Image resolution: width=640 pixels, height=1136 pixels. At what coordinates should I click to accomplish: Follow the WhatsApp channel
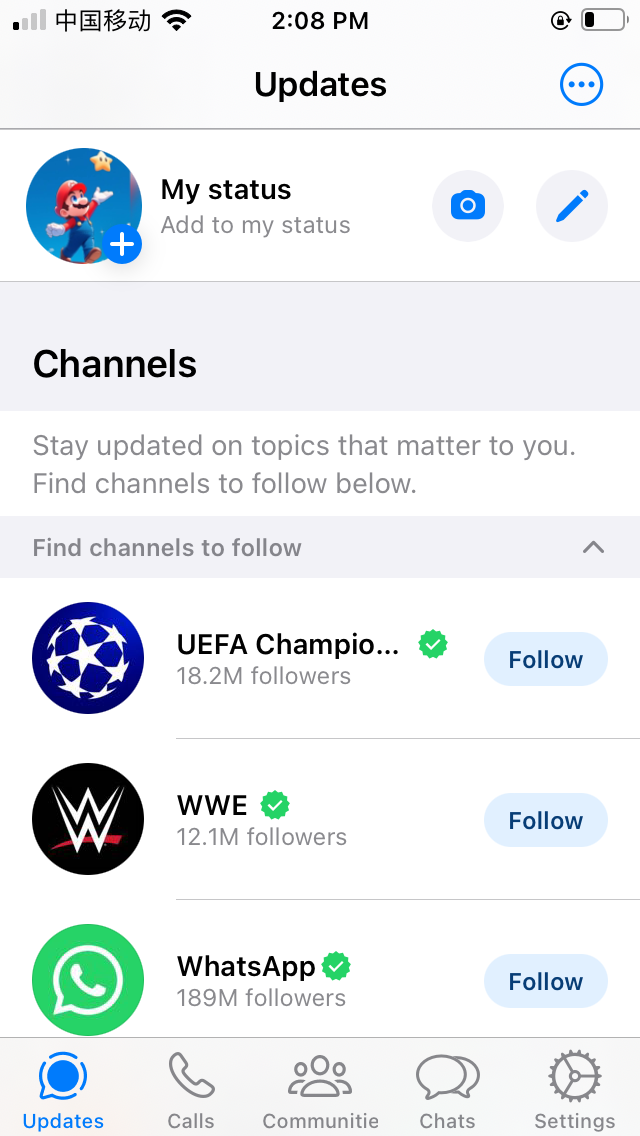[546, 981]
